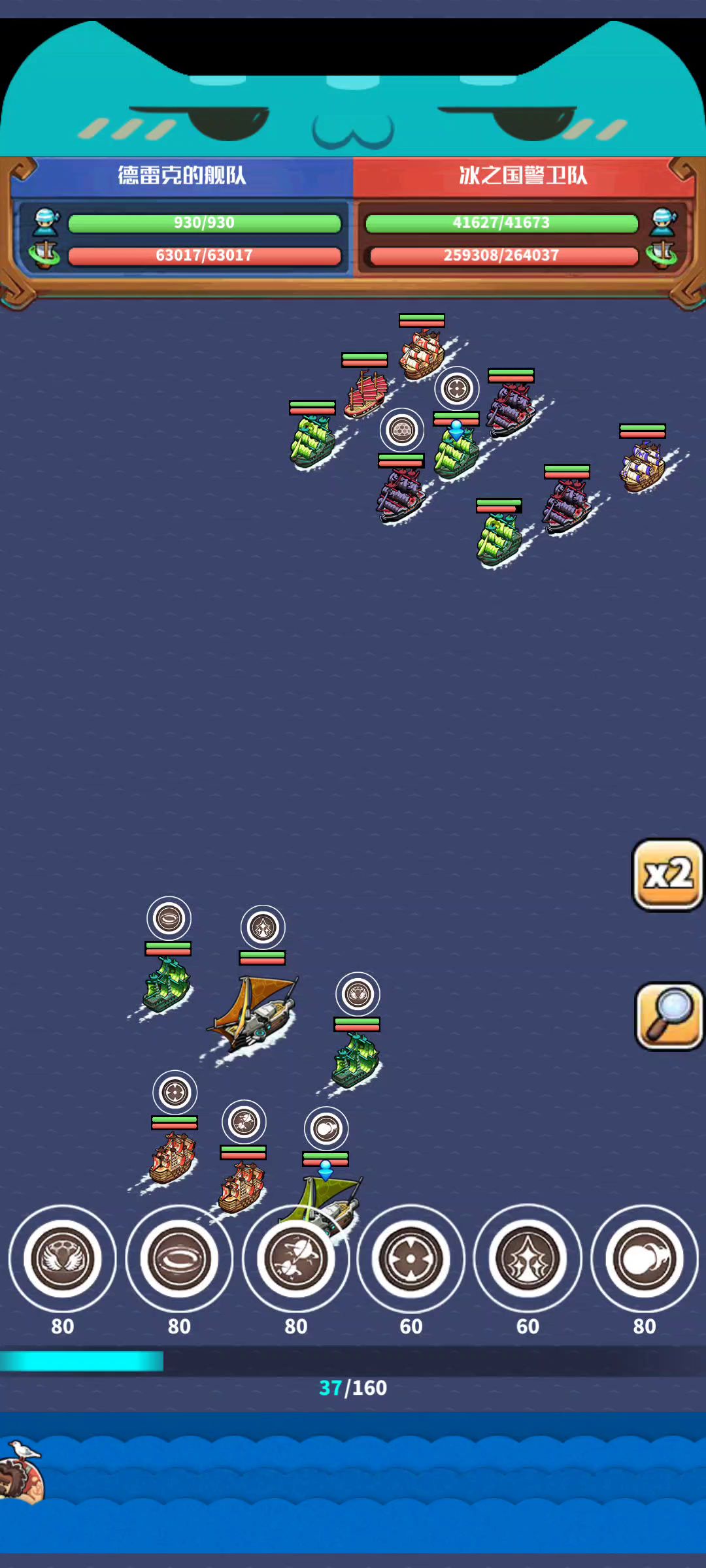The height and width of the screenshot is (1568, 706).
Task: Open the magnifying glass inspect button
Action: pyautogui.click(x=669, y=1016)
